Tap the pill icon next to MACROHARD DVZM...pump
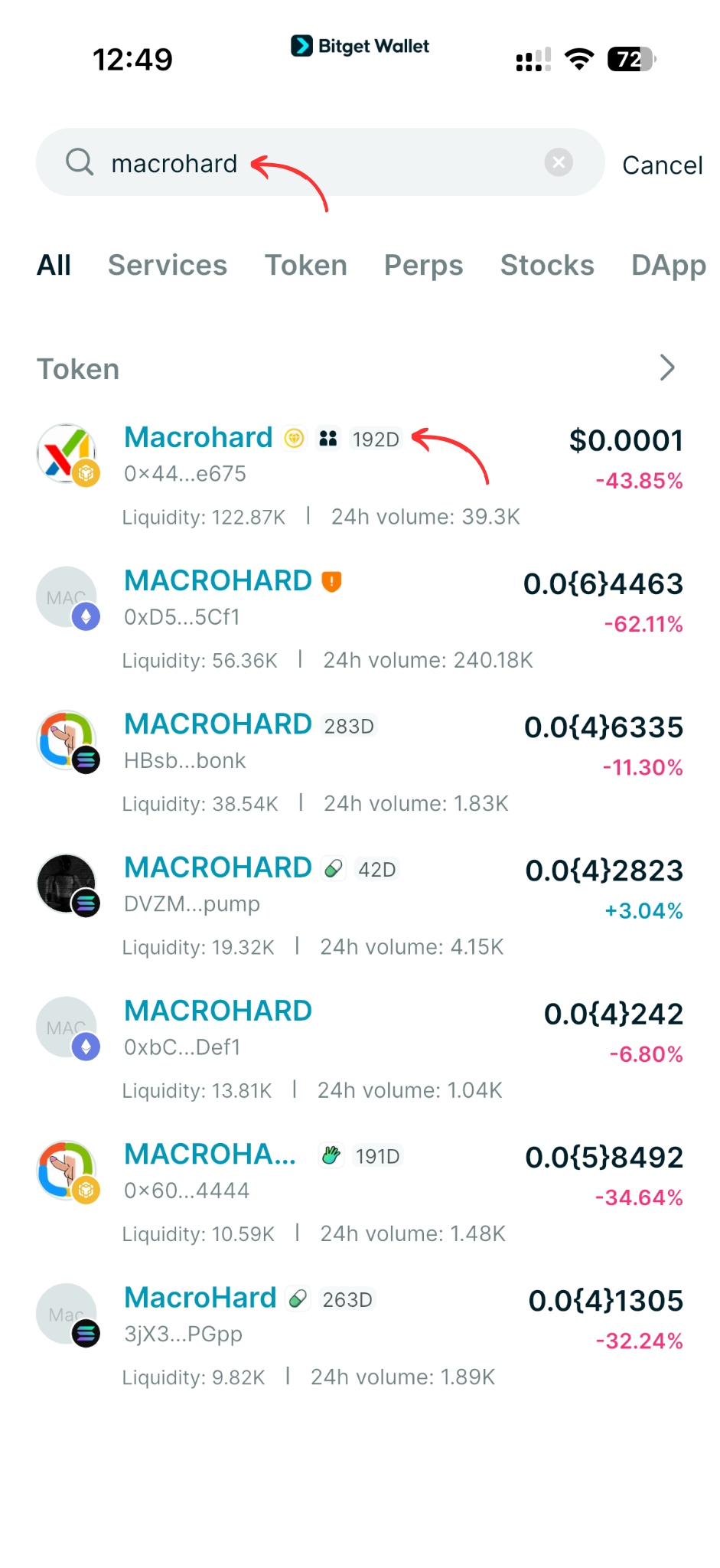 [332, 869]
